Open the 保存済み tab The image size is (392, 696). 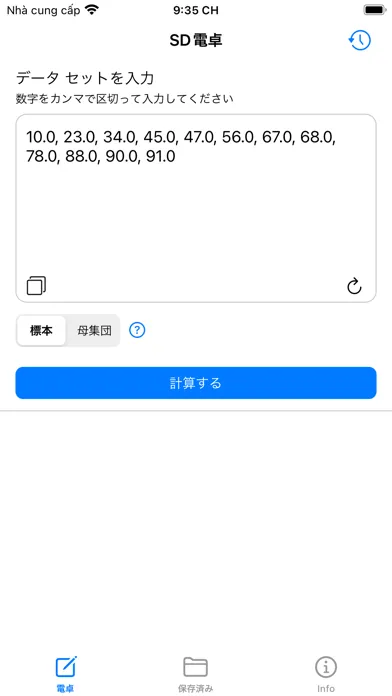click(x=196, y=674)
